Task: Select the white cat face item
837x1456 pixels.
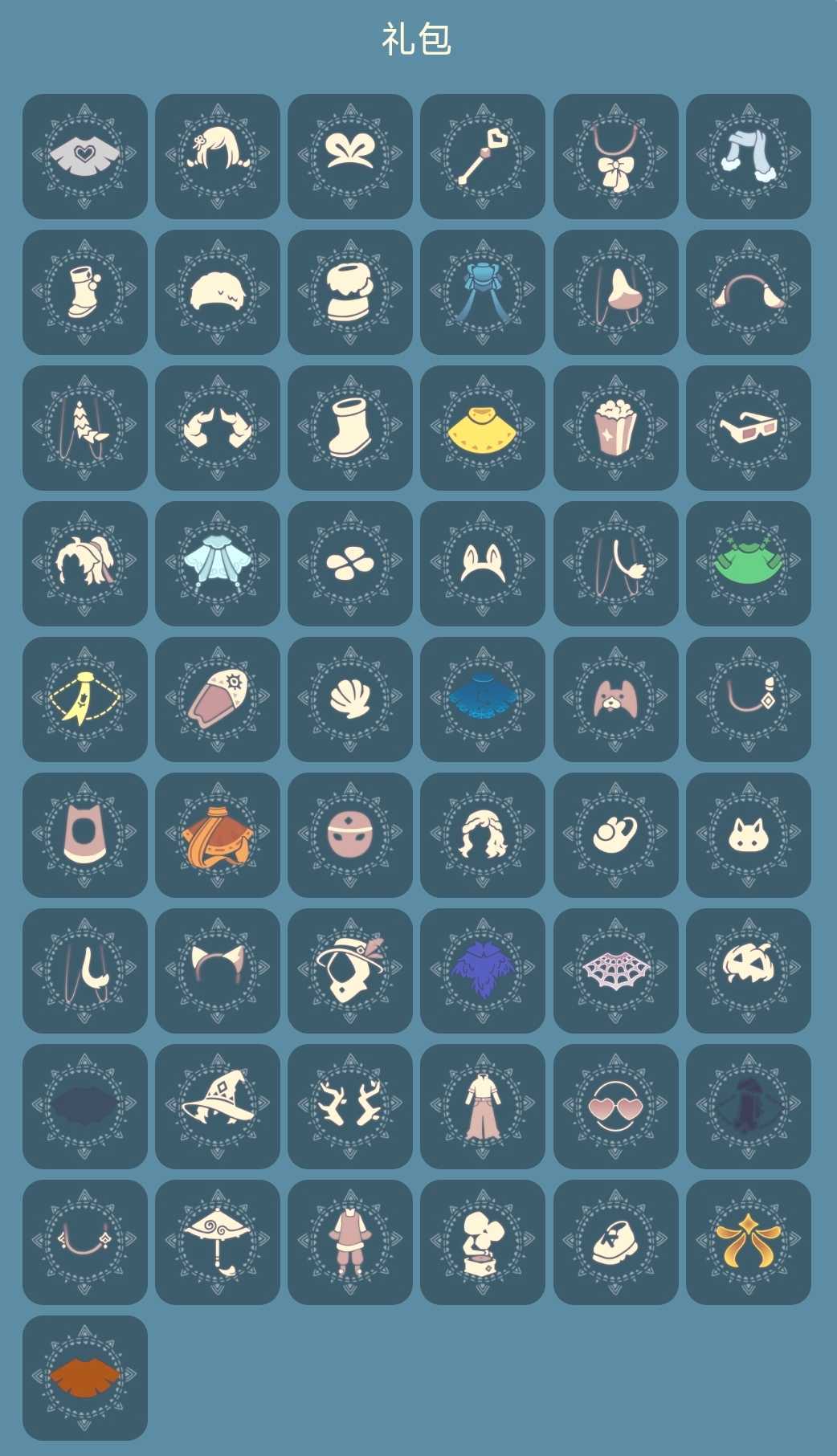Action: [x=748, y=835]
